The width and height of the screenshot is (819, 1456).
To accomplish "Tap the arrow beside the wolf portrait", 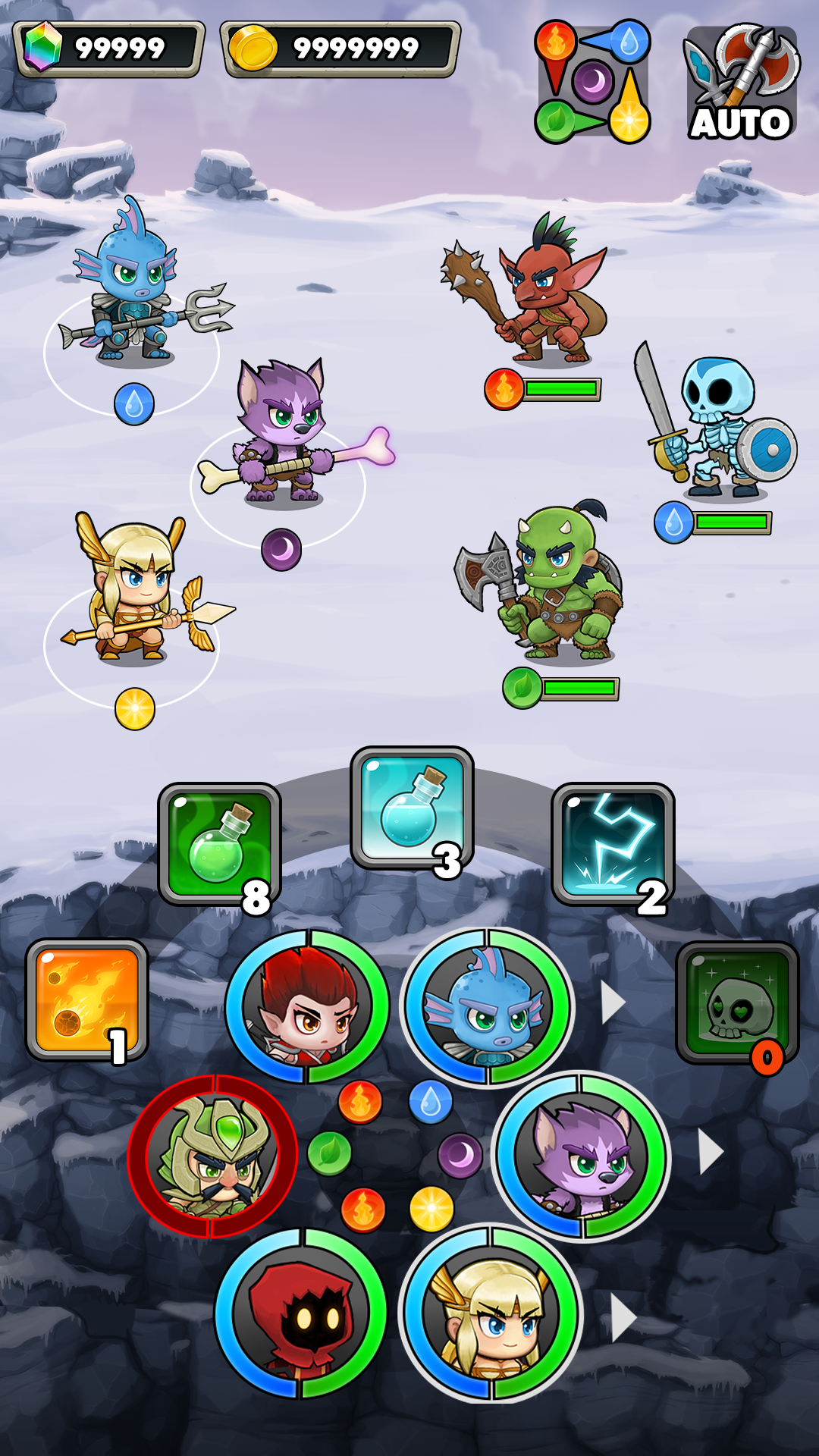I will 711,1152.
